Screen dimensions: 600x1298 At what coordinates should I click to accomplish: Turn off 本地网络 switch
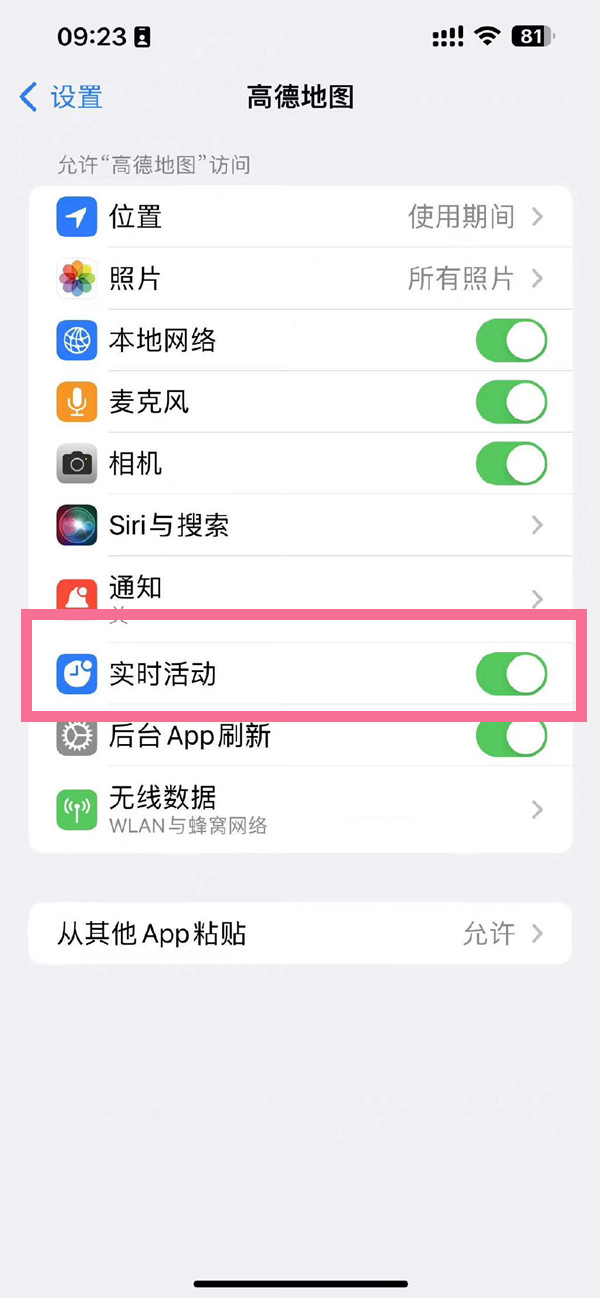pos(511,340)
